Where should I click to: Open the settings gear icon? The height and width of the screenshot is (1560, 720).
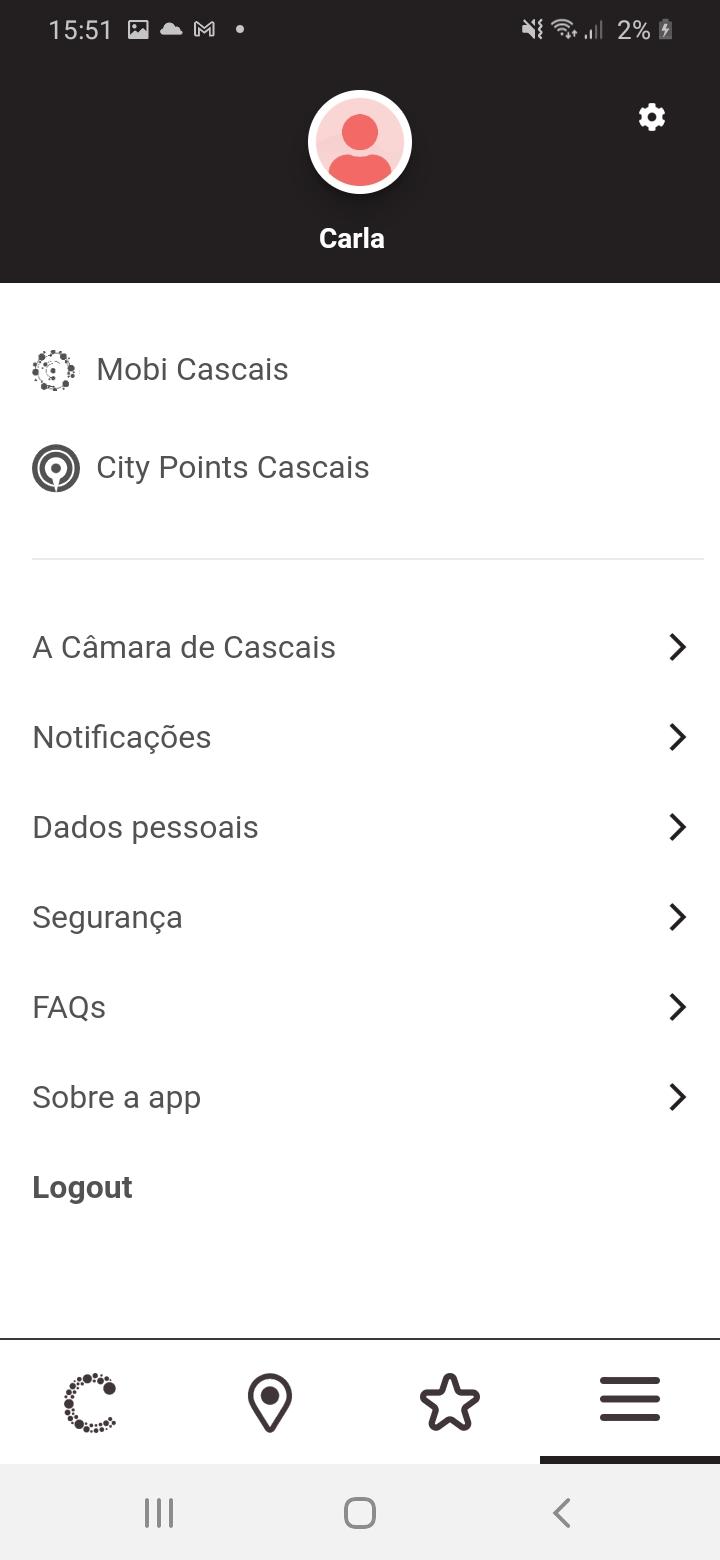pyautogui.click(x=652, y=117)
